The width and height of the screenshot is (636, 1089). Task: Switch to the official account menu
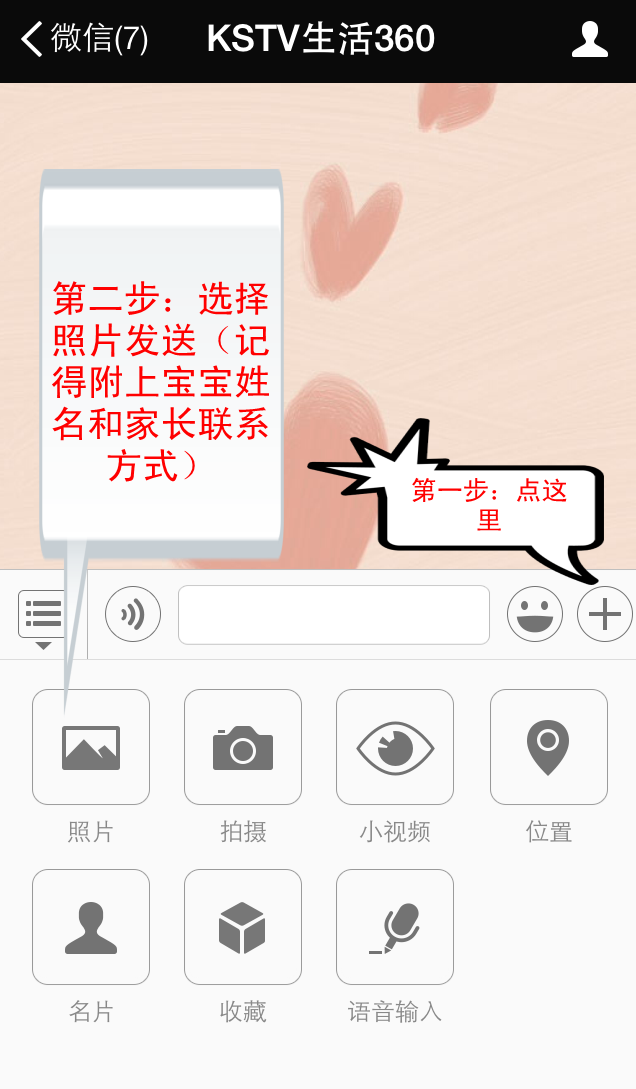[43, 618]
